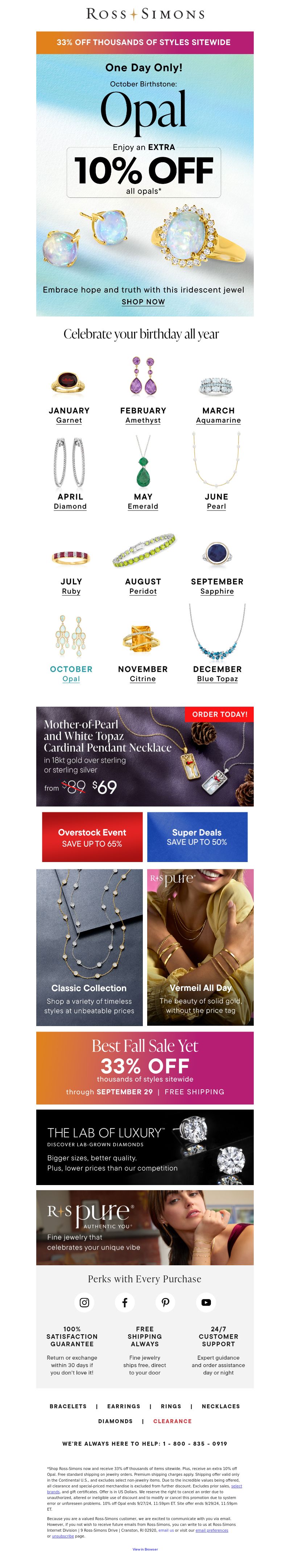The width and height of the screenshot is (290, 1568).
Task: Go to the BRACELETS category
Action: pyautogui.click(x=68, y=1406)
